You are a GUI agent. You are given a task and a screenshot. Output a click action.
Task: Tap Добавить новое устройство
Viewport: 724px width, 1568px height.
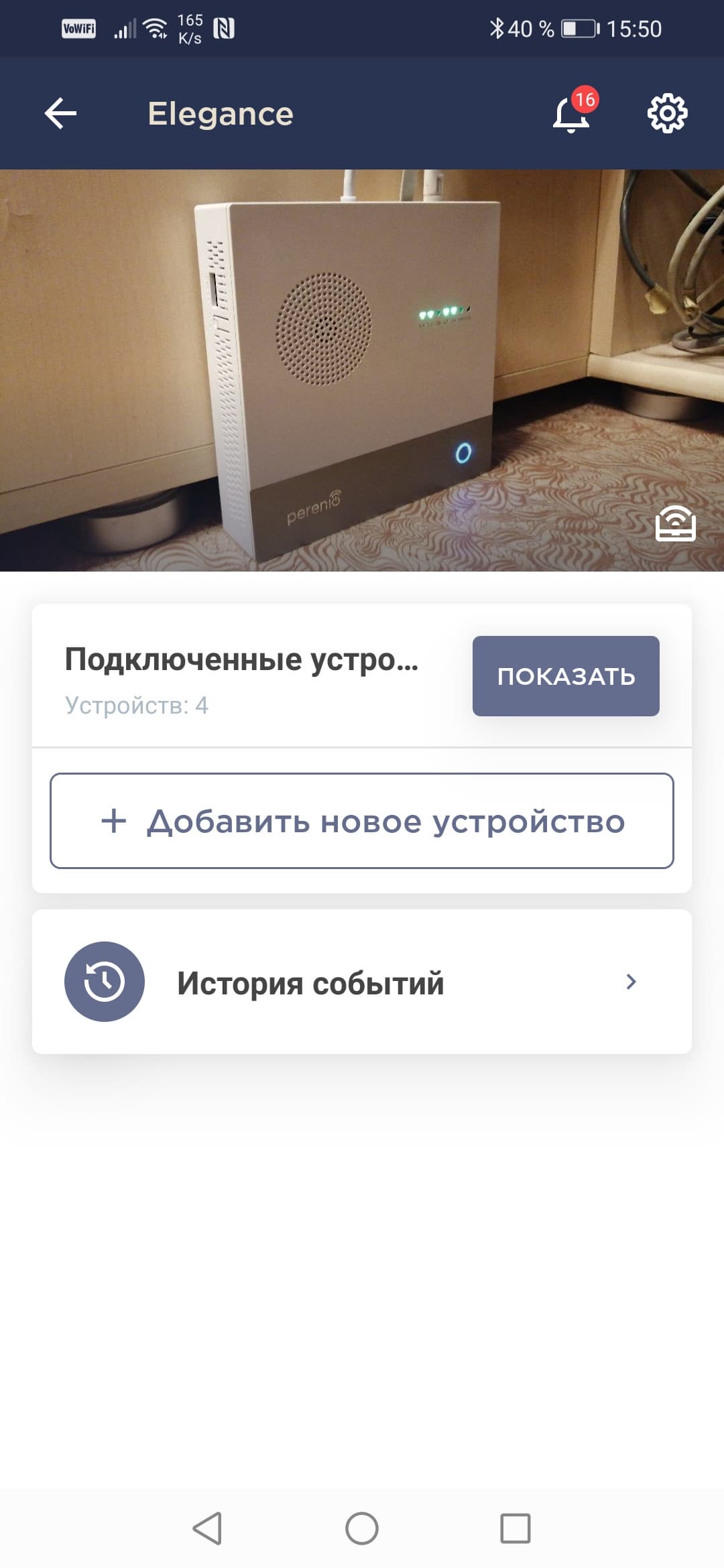pos(362,821)
